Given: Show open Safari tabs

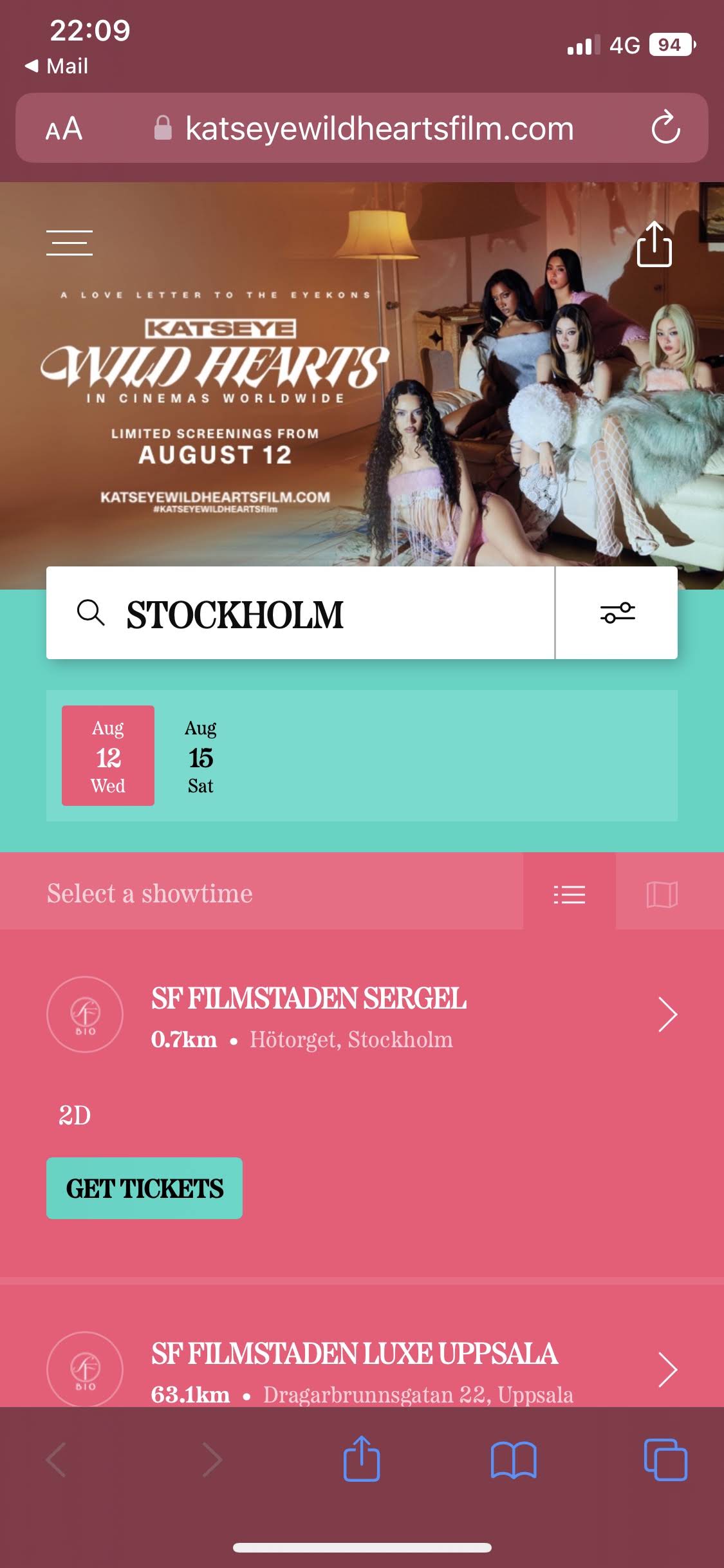Looking at the screenshot, I should (665, 1460).
